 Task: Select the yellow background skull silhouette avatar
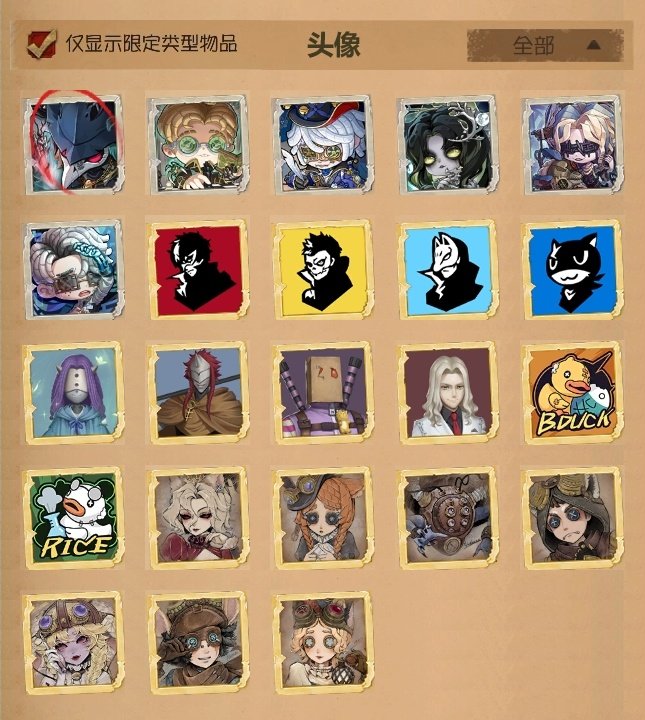pyautogui.click(x=322, y=269)
